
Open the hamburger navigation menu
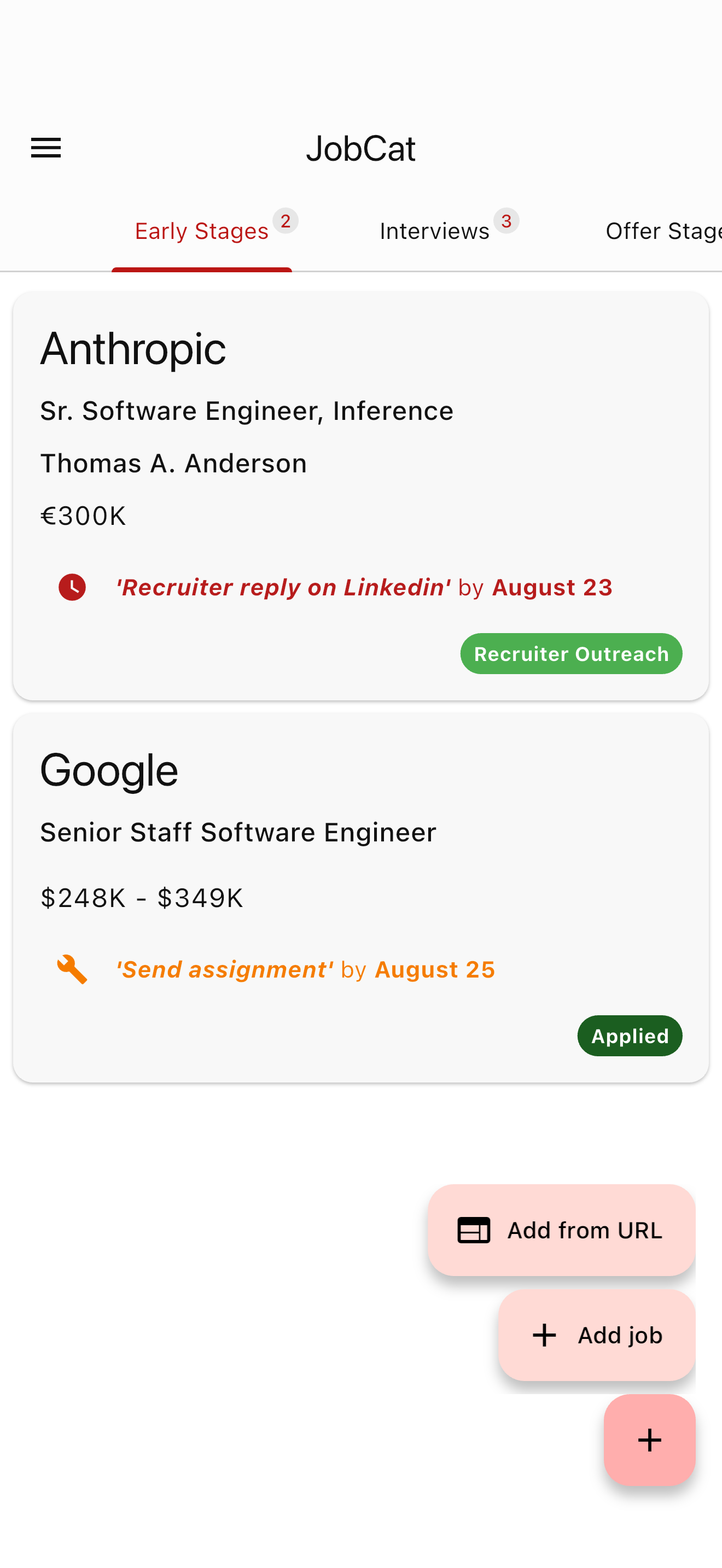point(45,148)
